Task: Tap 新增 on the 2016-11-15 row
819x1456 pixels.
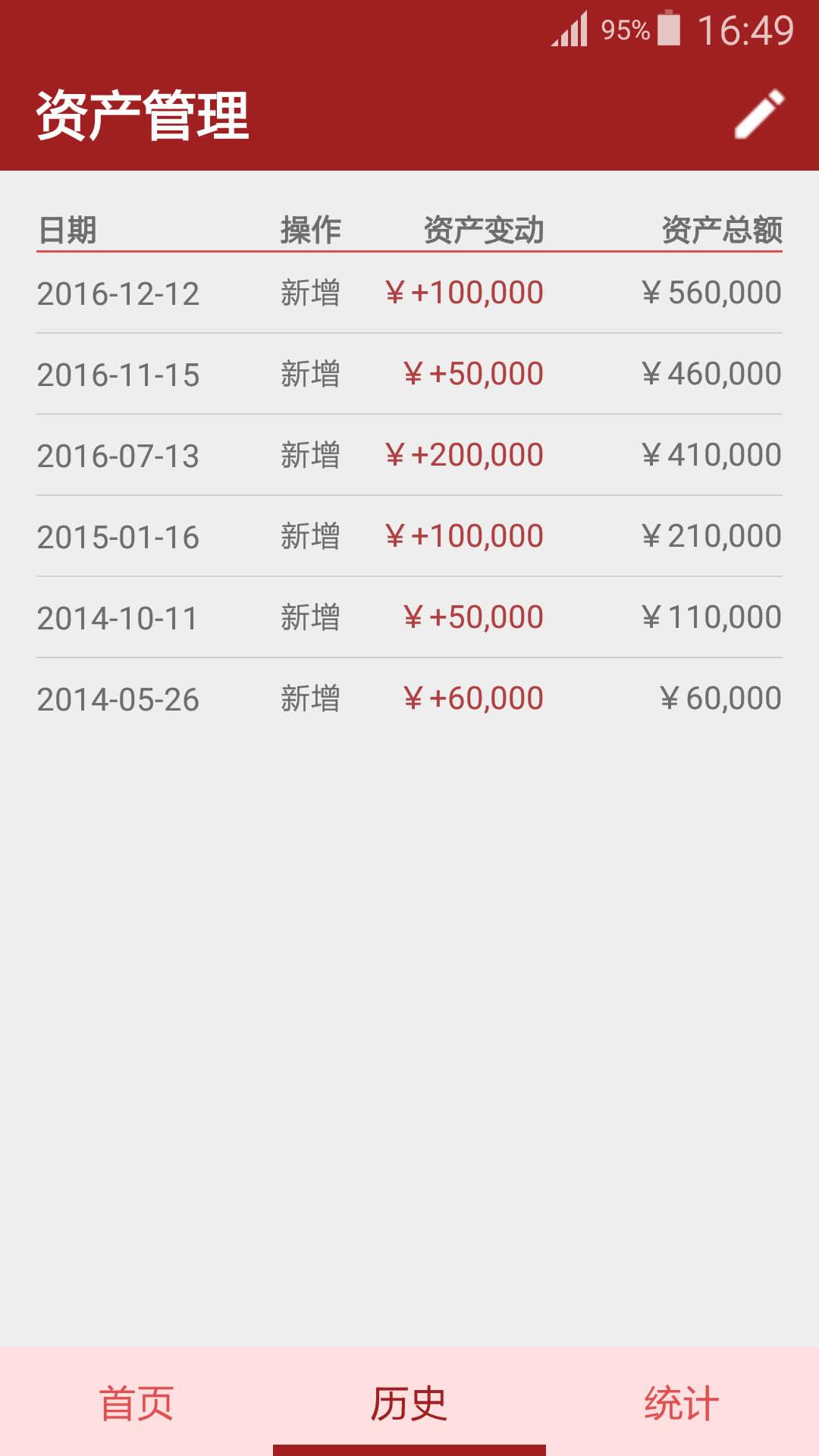Action: click(x=309, y=372)
